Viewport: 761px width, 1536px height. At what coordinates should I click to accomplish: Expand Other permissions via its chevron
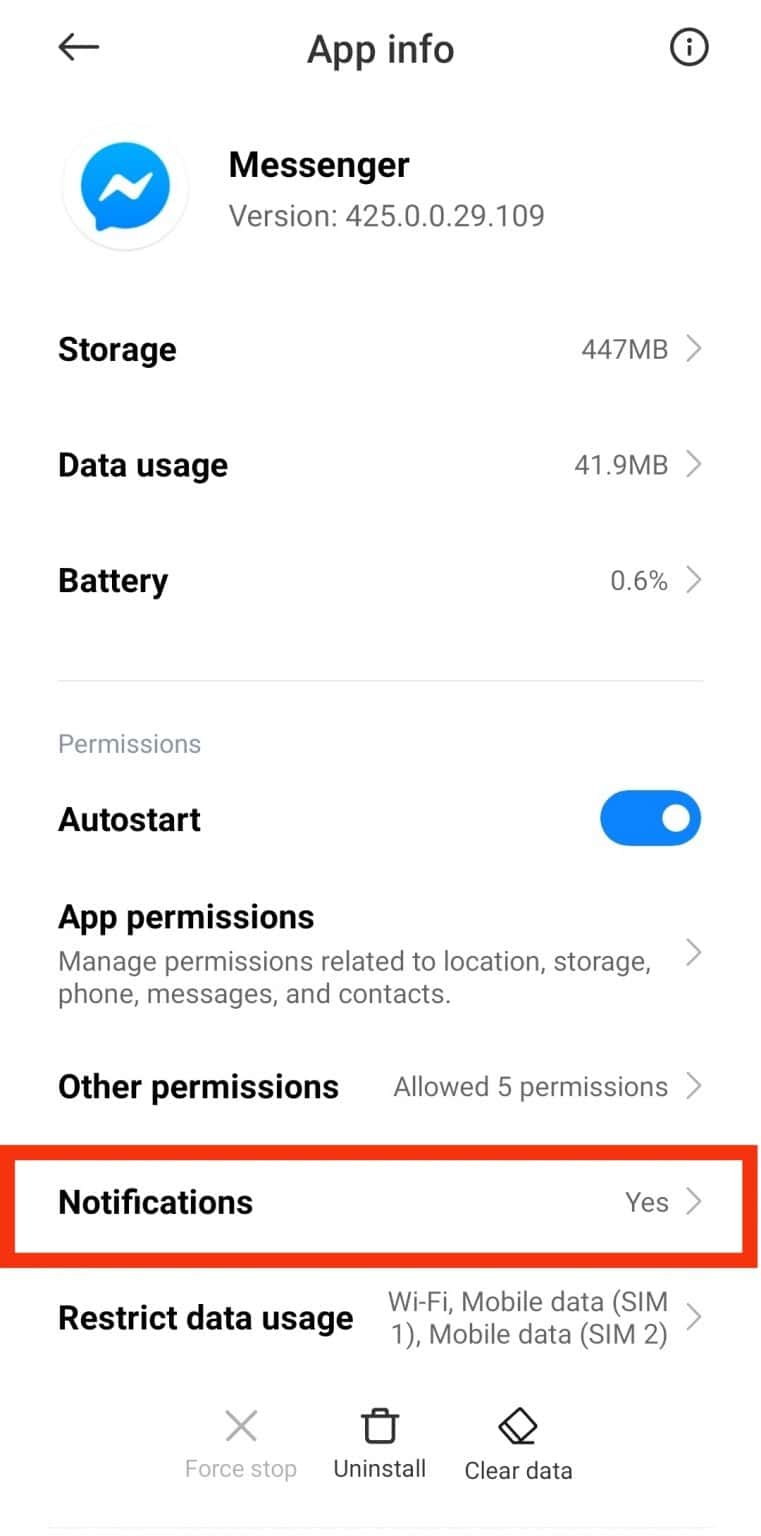point(693,1086)
